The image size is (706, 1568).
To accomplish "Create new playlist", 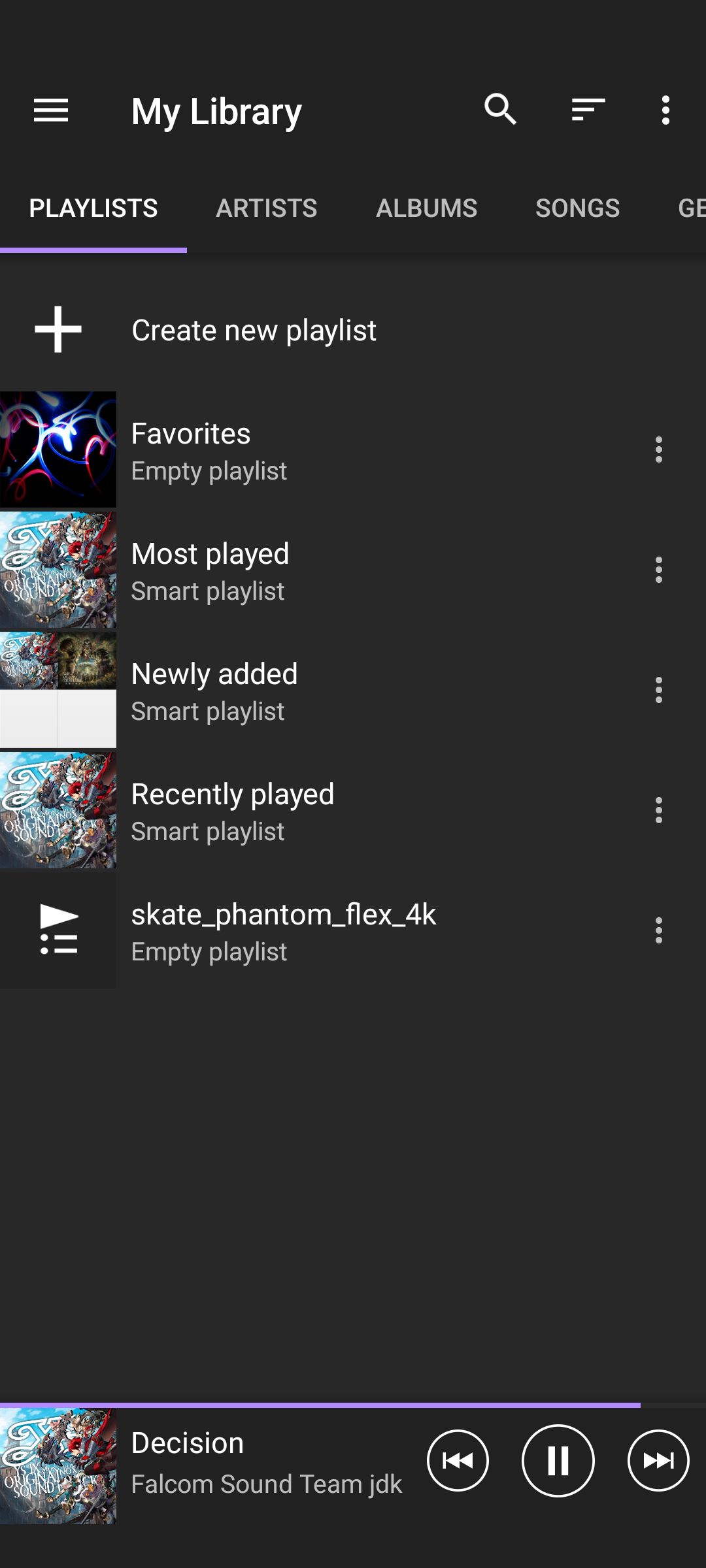I will point(254,330).
